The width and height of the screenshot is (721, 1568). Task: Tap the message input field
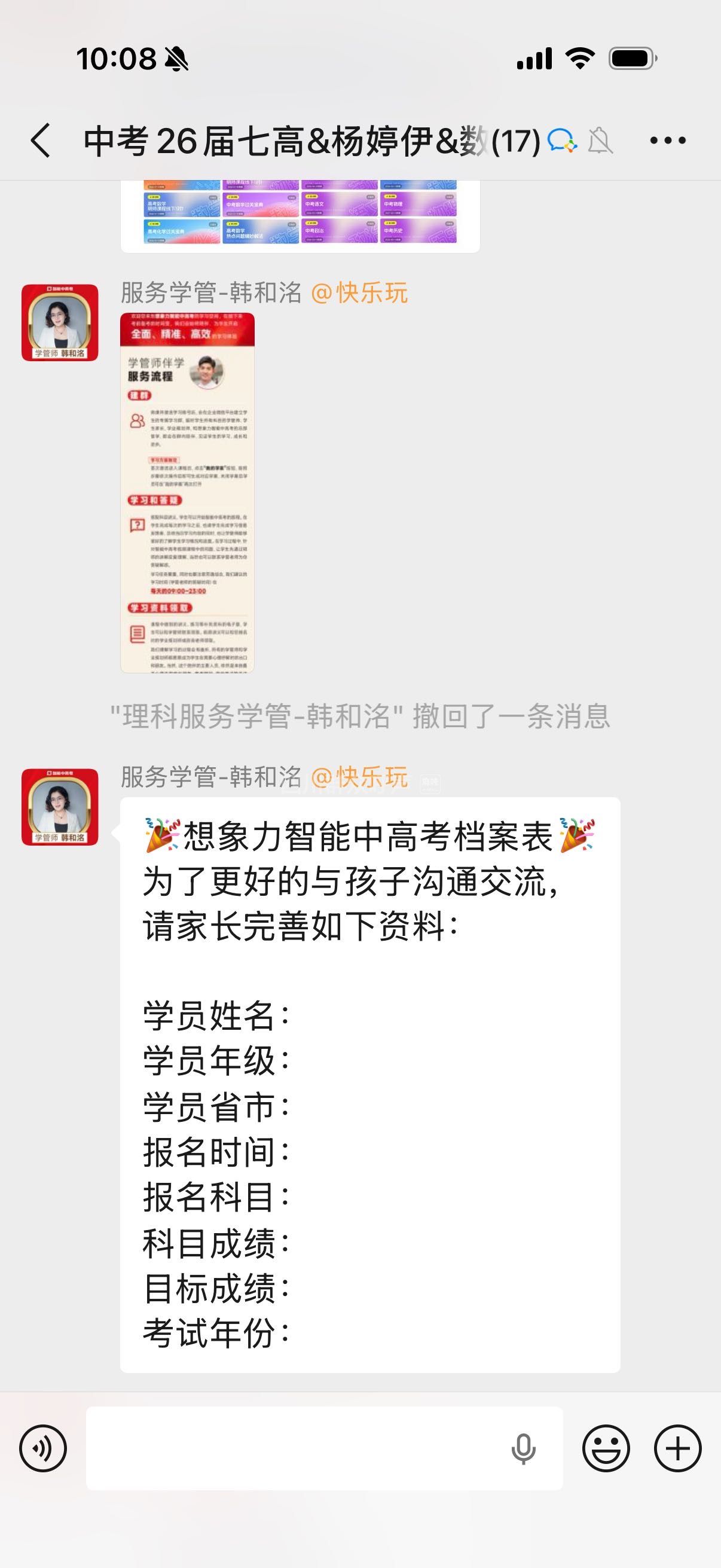292,1448
